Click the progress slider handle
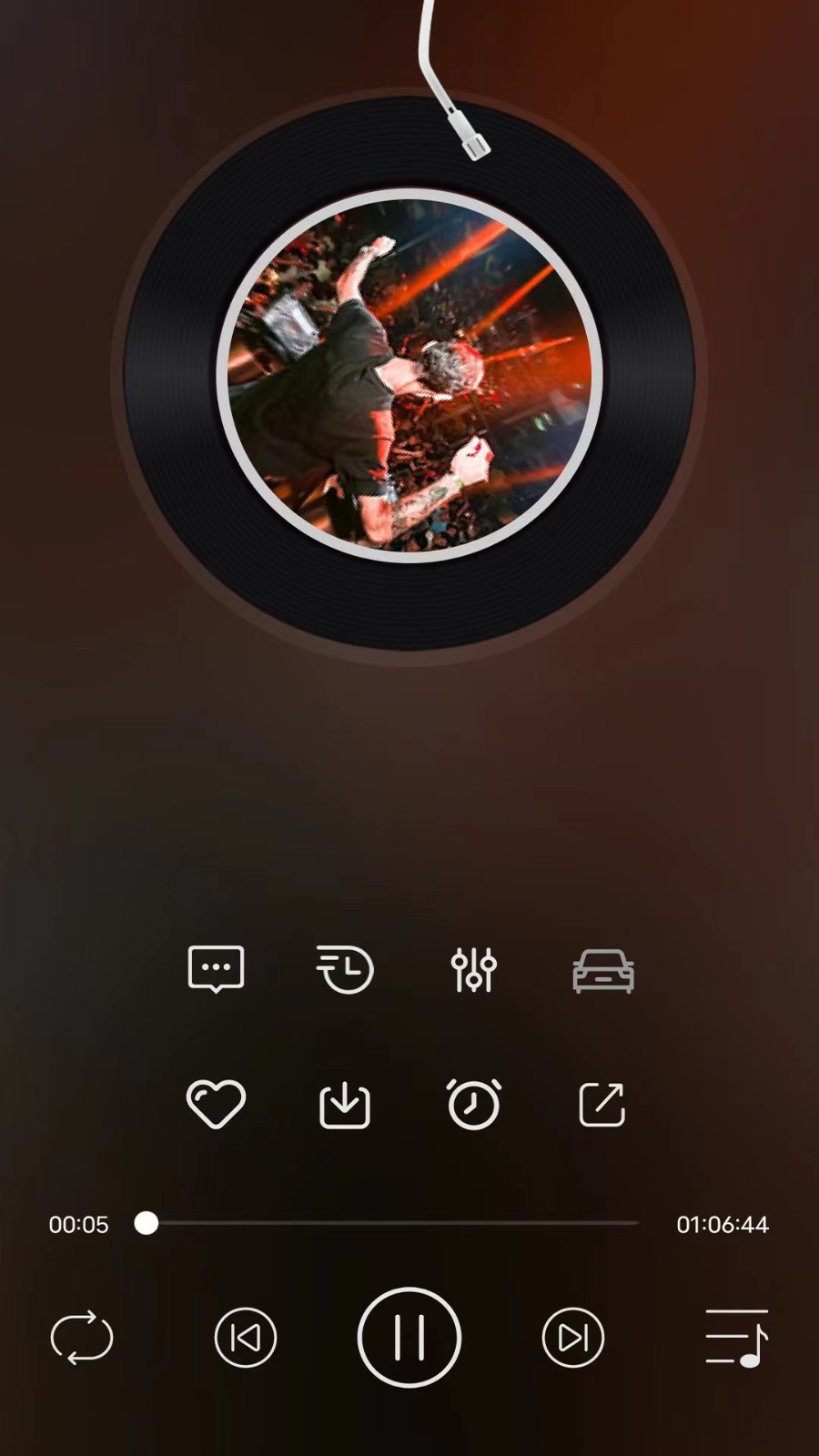The image size is (819, 1456). (x=147, y=1224)
